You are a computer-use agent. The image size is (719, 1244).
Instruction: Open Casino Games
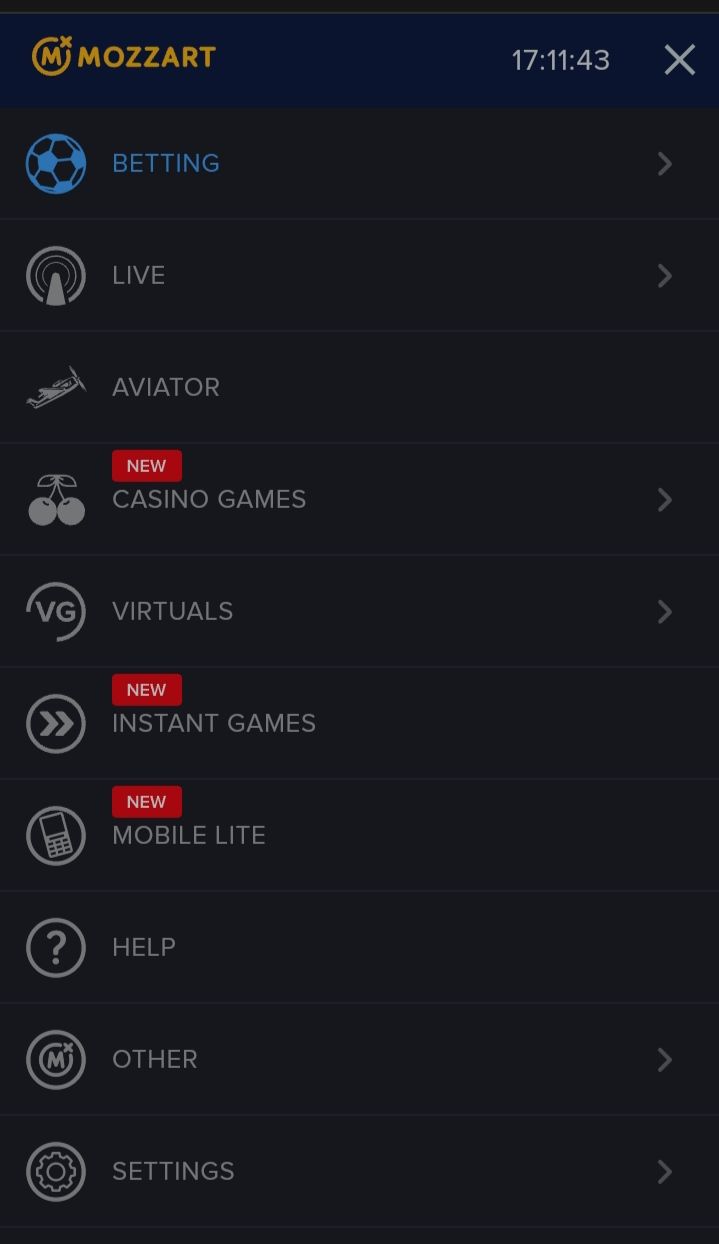pyautogui.click(x=209, y=499)
